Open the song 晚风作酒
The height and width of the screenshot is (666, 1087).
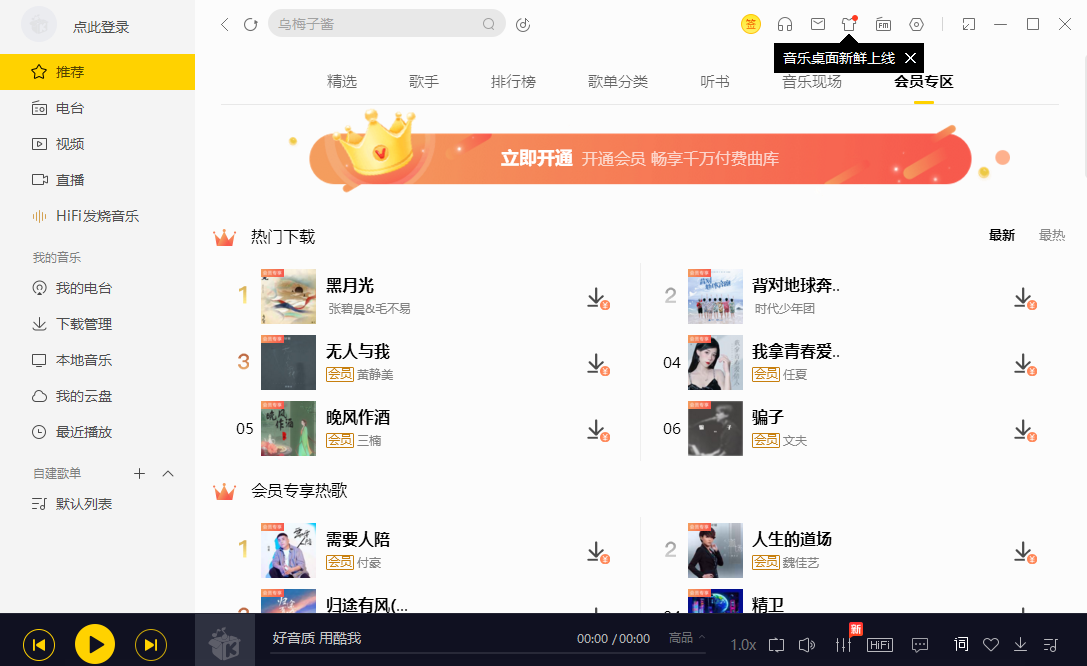click(358, 417)
